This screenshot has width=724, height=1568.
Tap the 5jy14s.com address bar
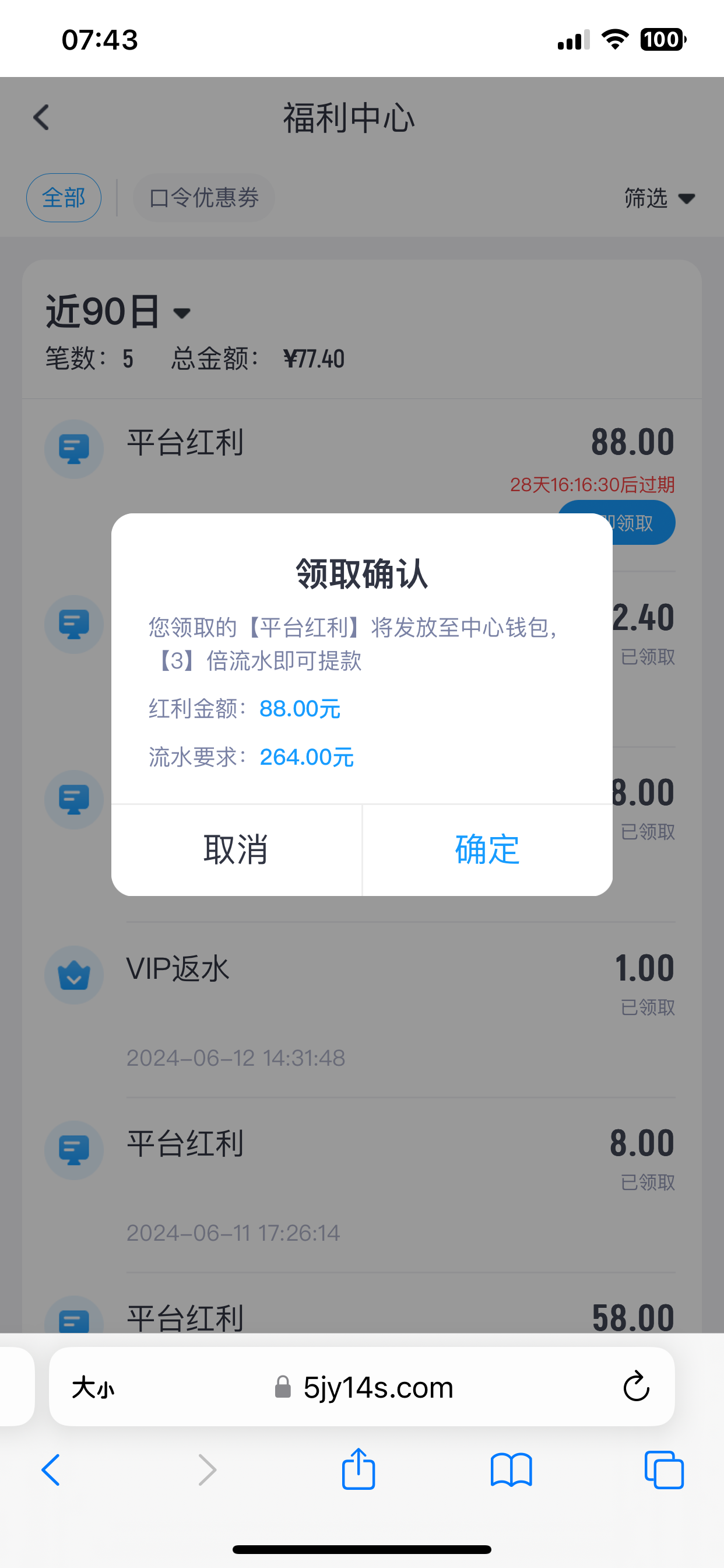377,1388
